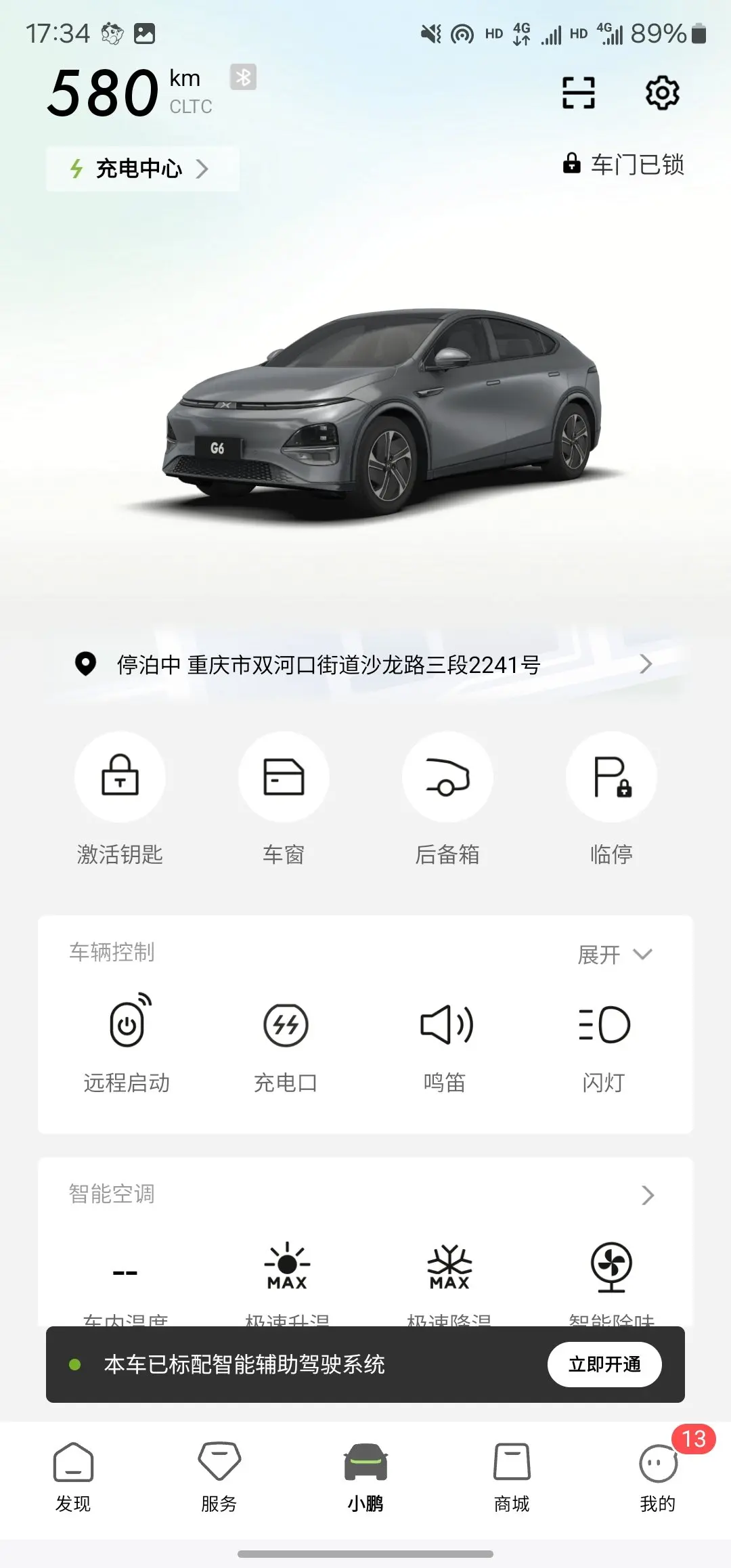Open the settings gear

pyautogui.click(x=662, y=93)
